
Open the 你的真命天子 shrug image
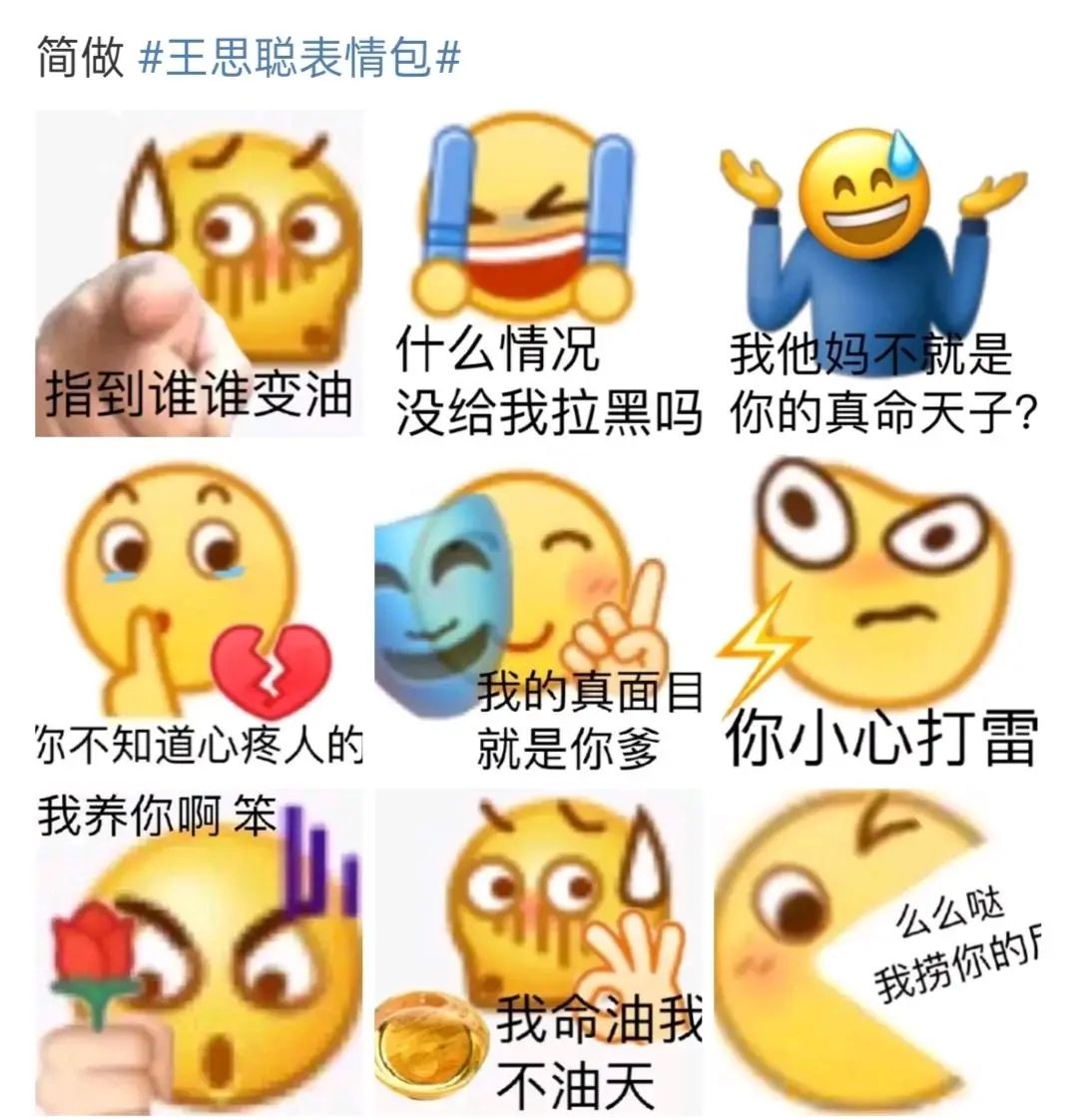click(876, 274)
